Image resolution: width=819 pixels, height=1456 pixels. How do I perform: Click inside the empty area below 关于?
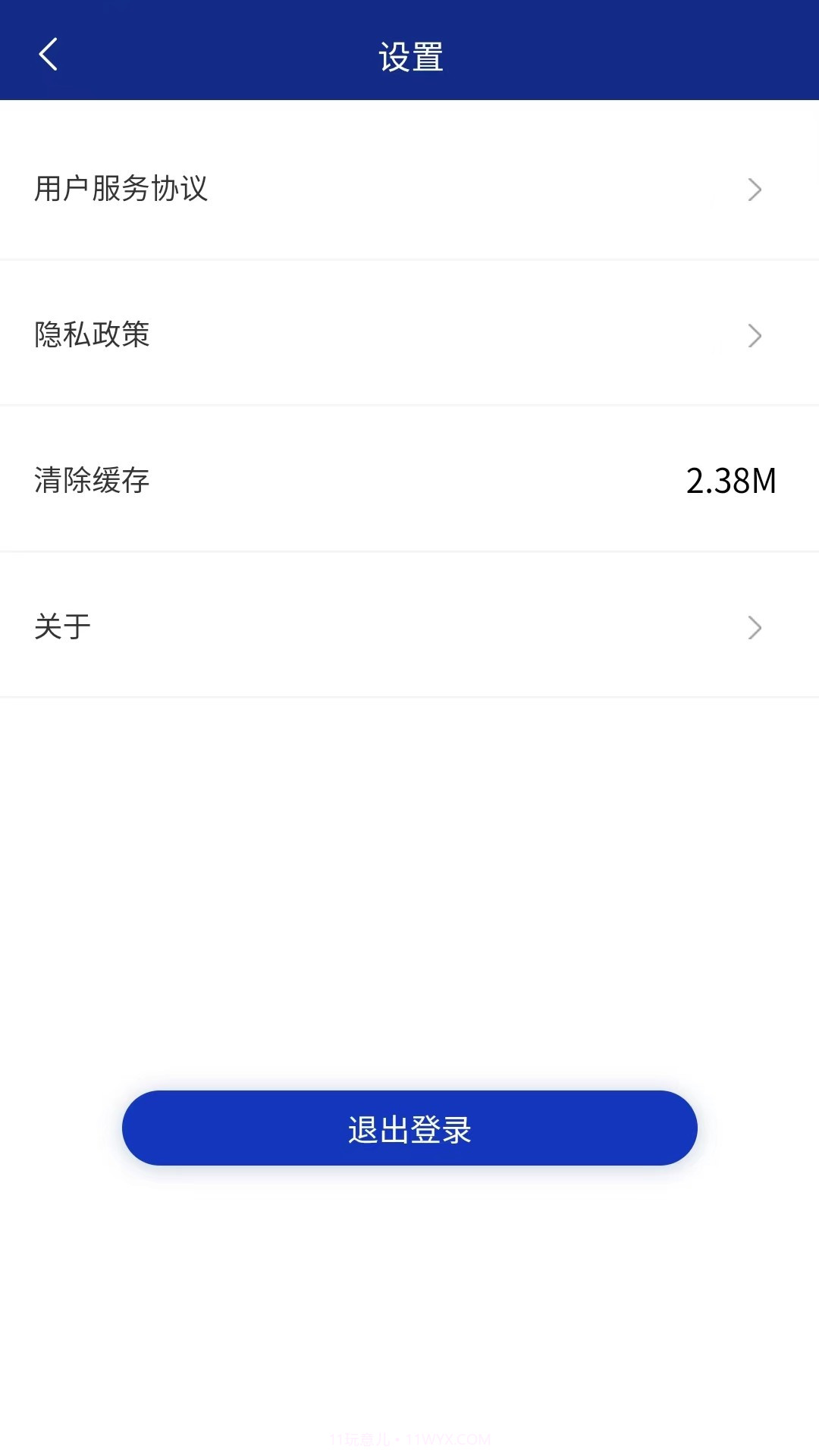point(409,872)
